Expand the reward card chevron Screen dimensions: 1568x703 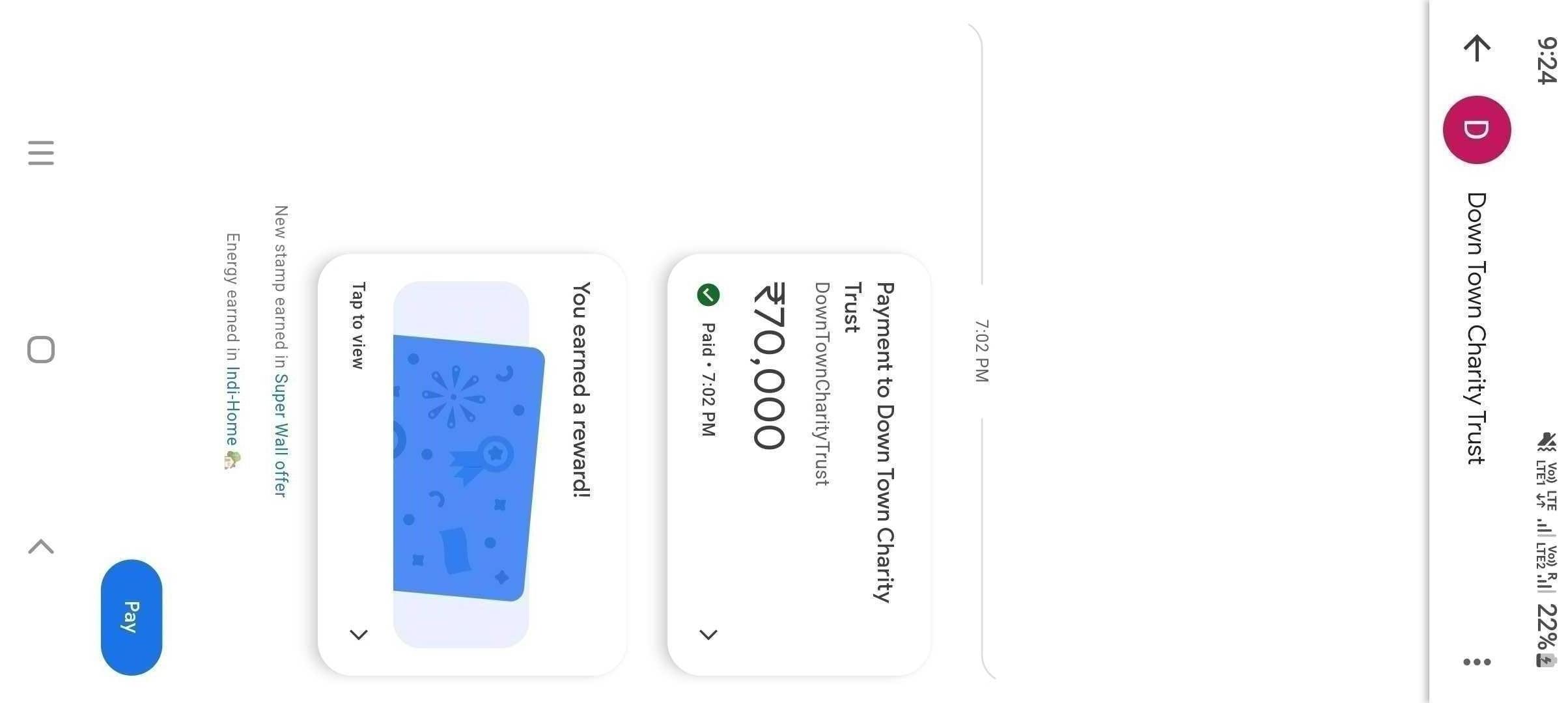click(x=359, y=634)
